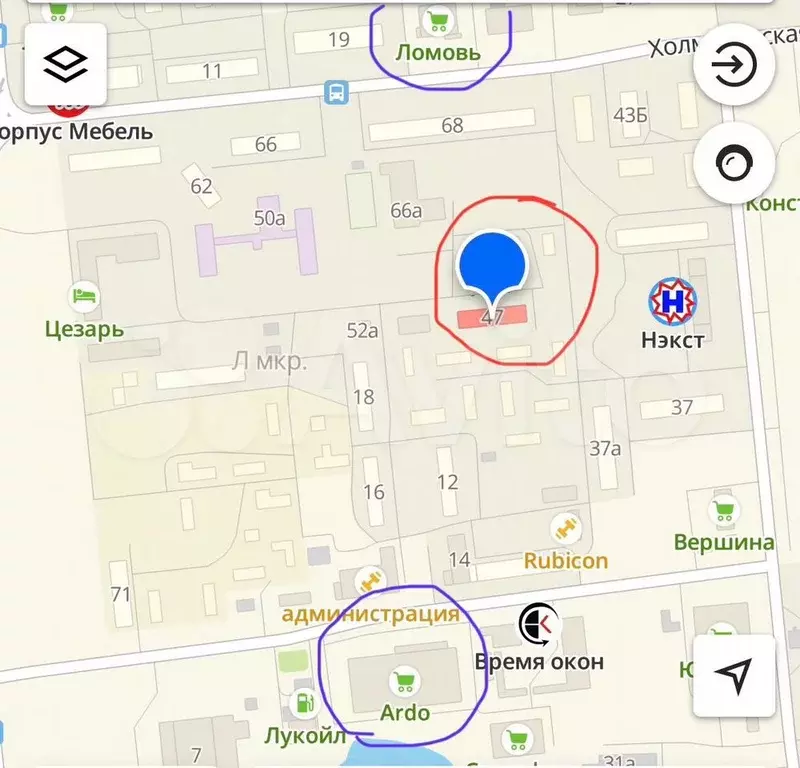The width and height of the screenshot is (800, 768).
Task: Open the Ardo supermarket marker
Action: click(x=405, y=683)
